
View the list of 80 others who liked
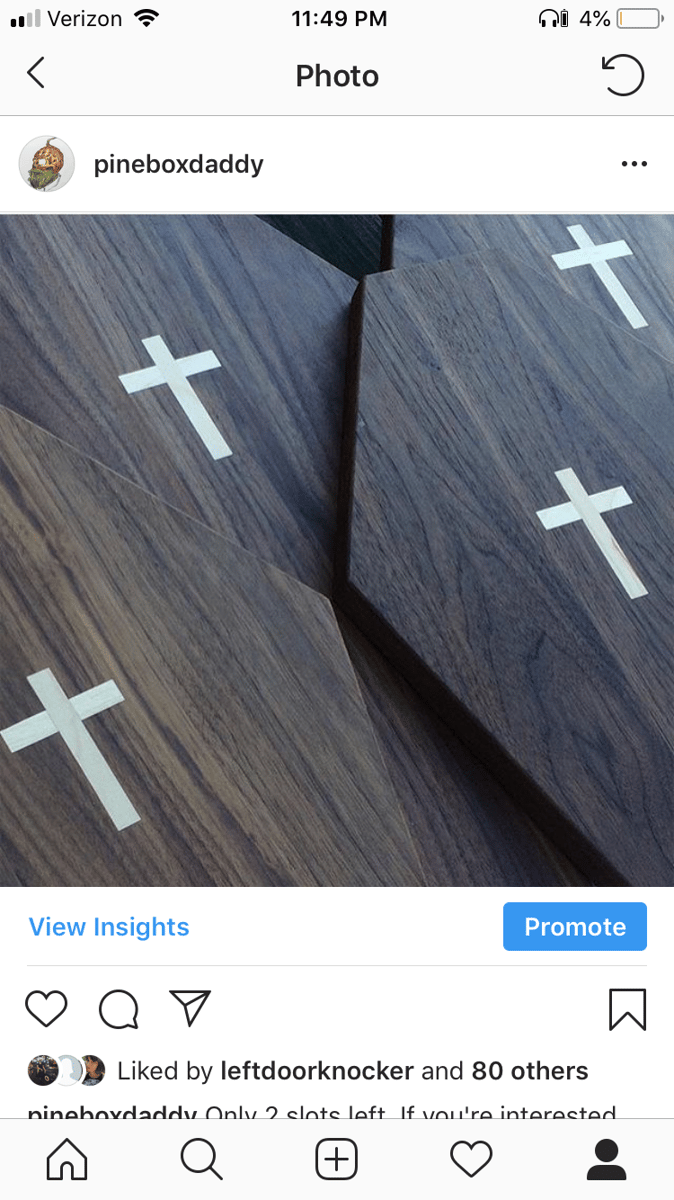coord(530,1071)
